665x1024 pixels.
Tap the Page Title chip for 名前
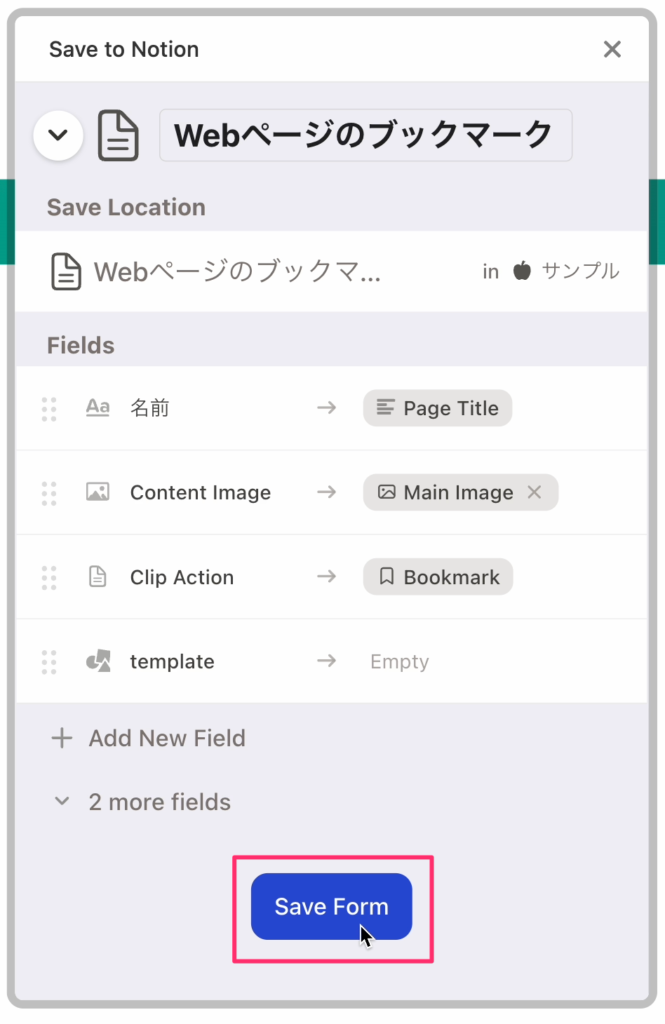(x=437, y=408)
